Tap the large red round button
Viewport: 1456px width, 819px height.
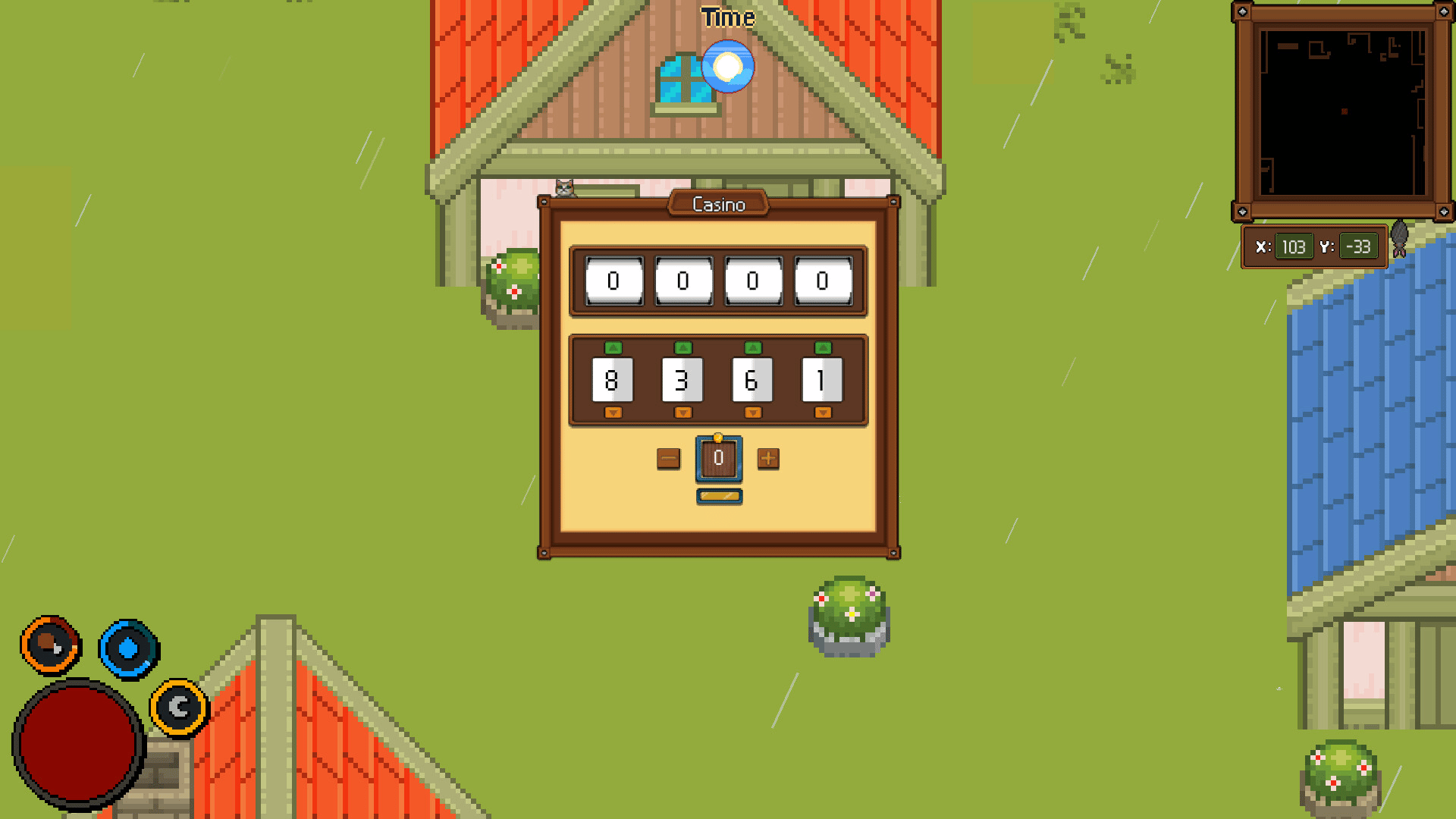78,744
